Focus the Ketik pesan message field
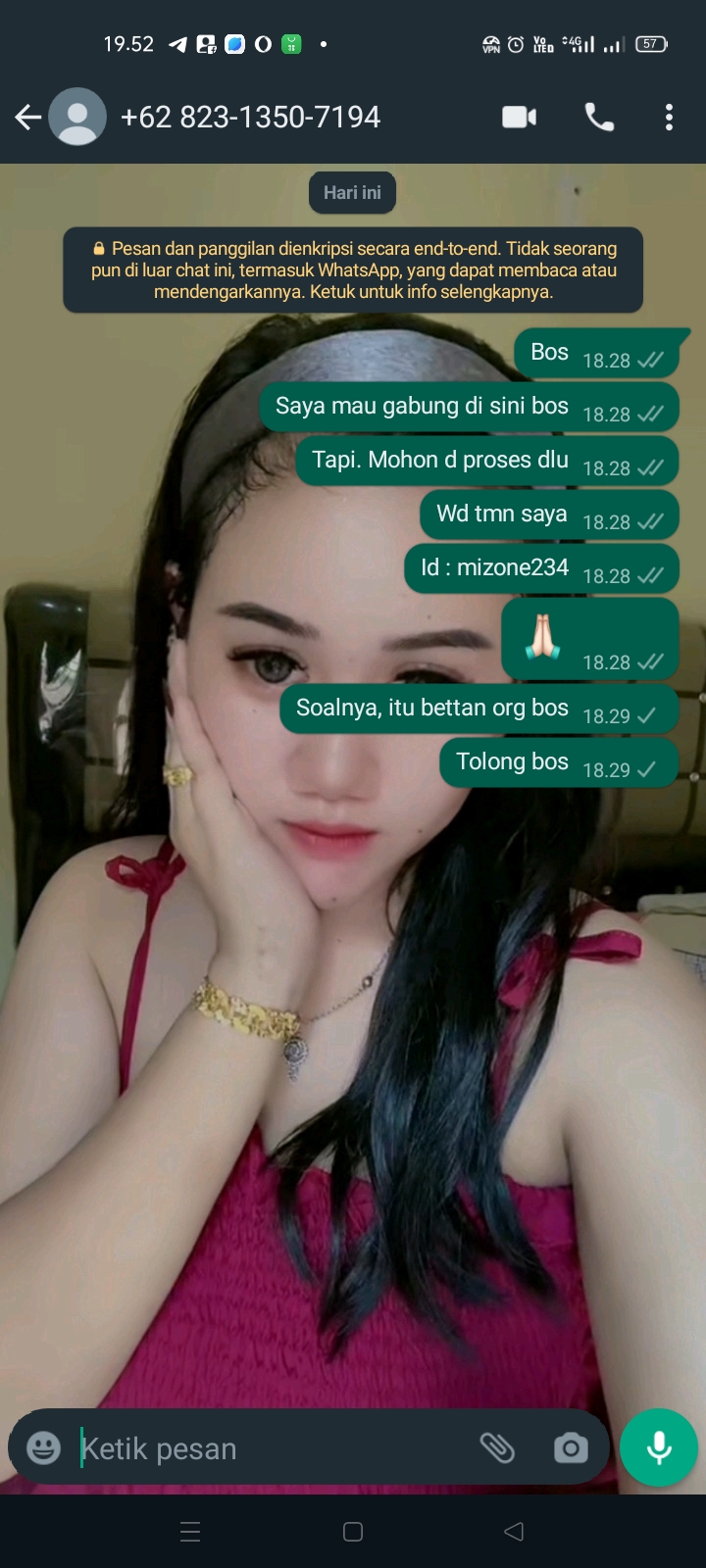 [265, 1447]
